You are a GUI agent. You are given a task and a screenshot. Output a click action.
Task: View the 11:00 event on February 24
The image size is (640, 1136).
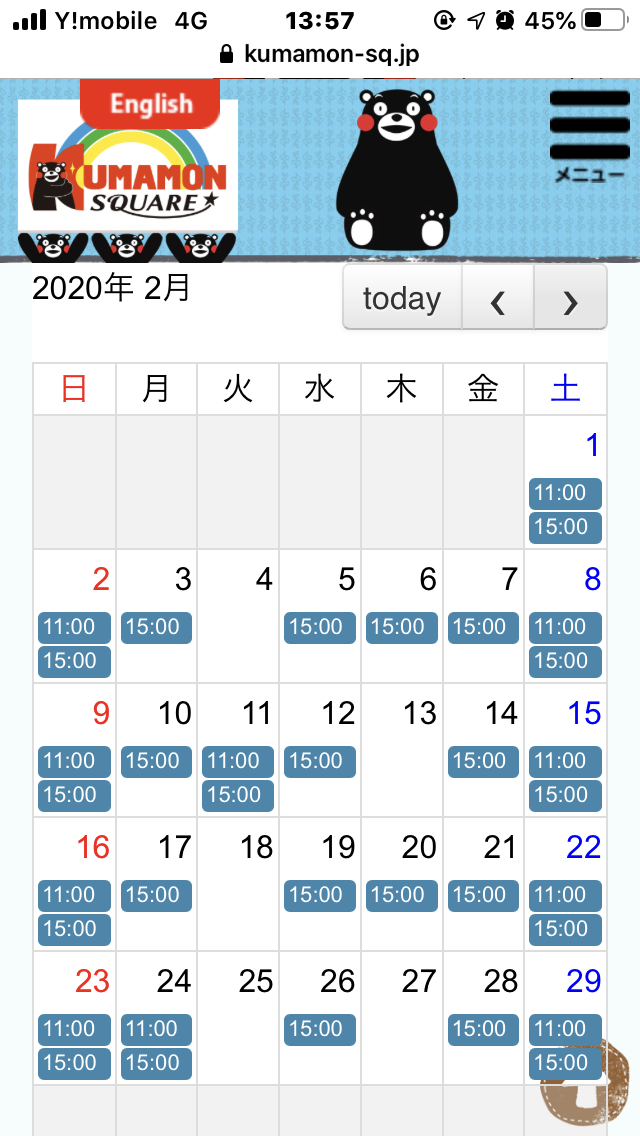click(x=156, y=1029)
